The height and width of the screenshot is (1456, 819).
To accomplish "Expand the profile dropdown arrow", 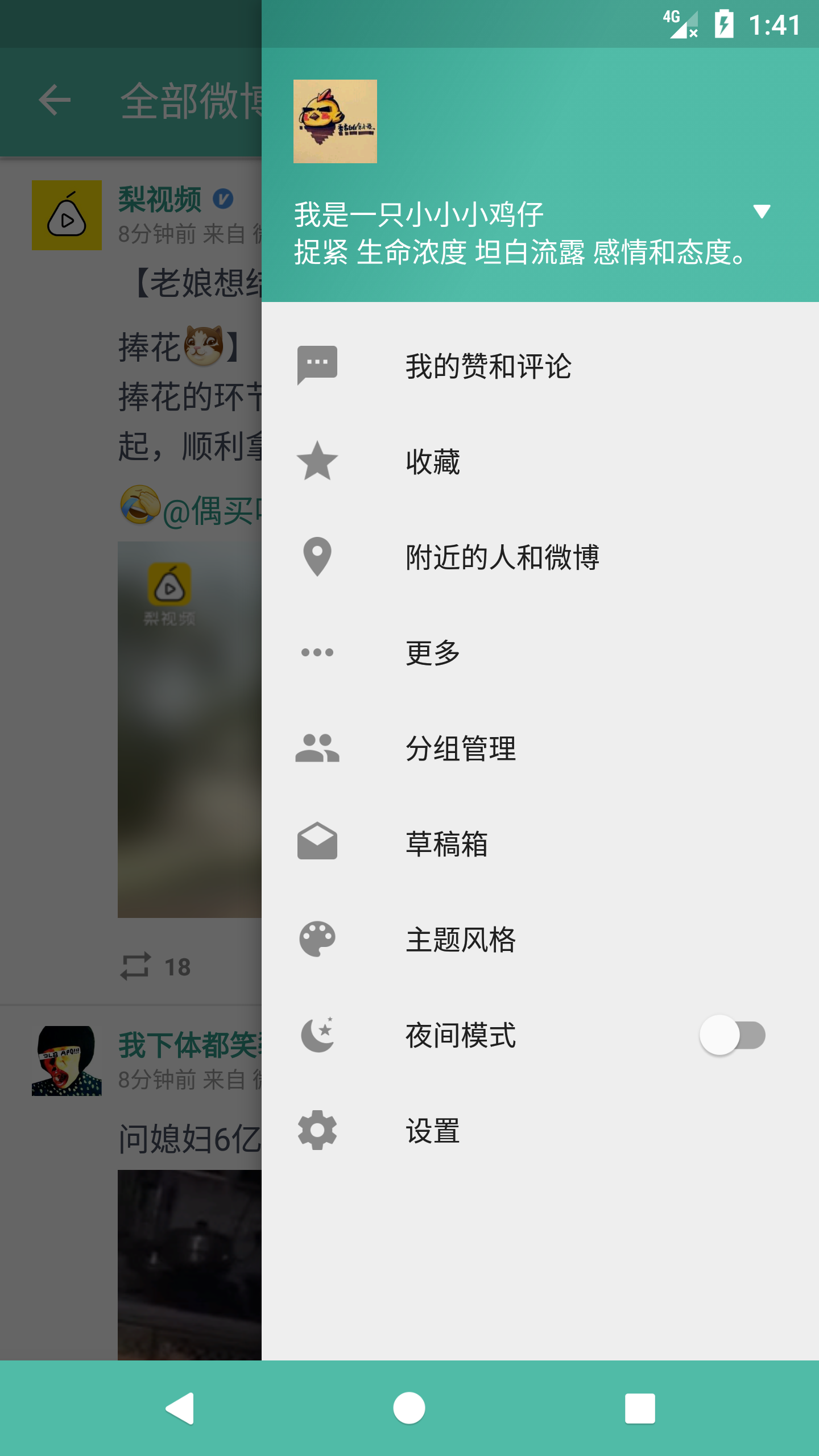I will [763, 213].
